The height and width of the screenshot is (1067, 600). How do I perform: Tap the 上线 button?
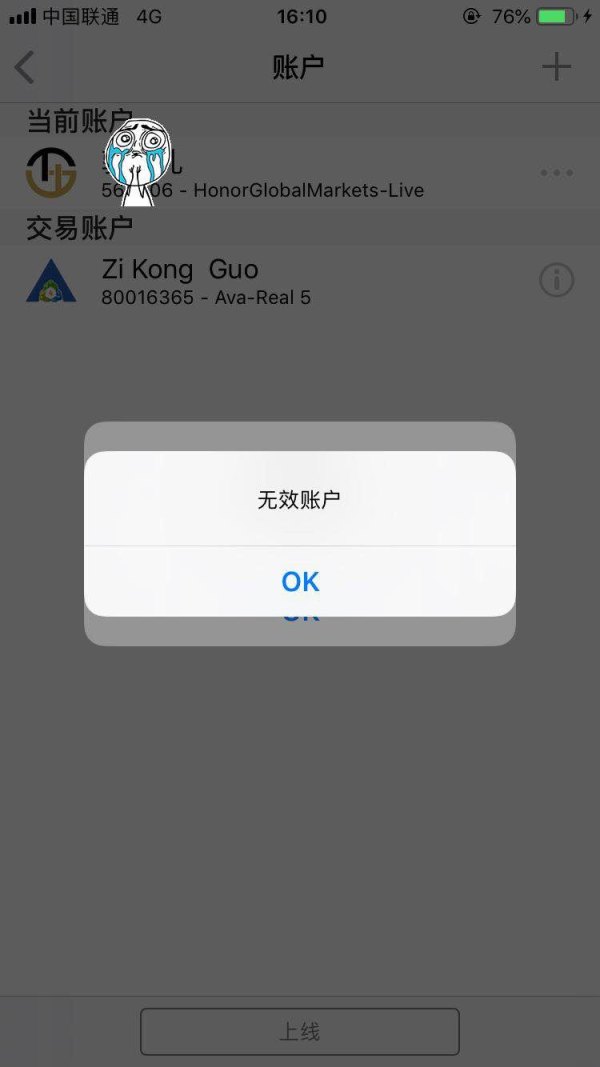tap(300, 1031)
